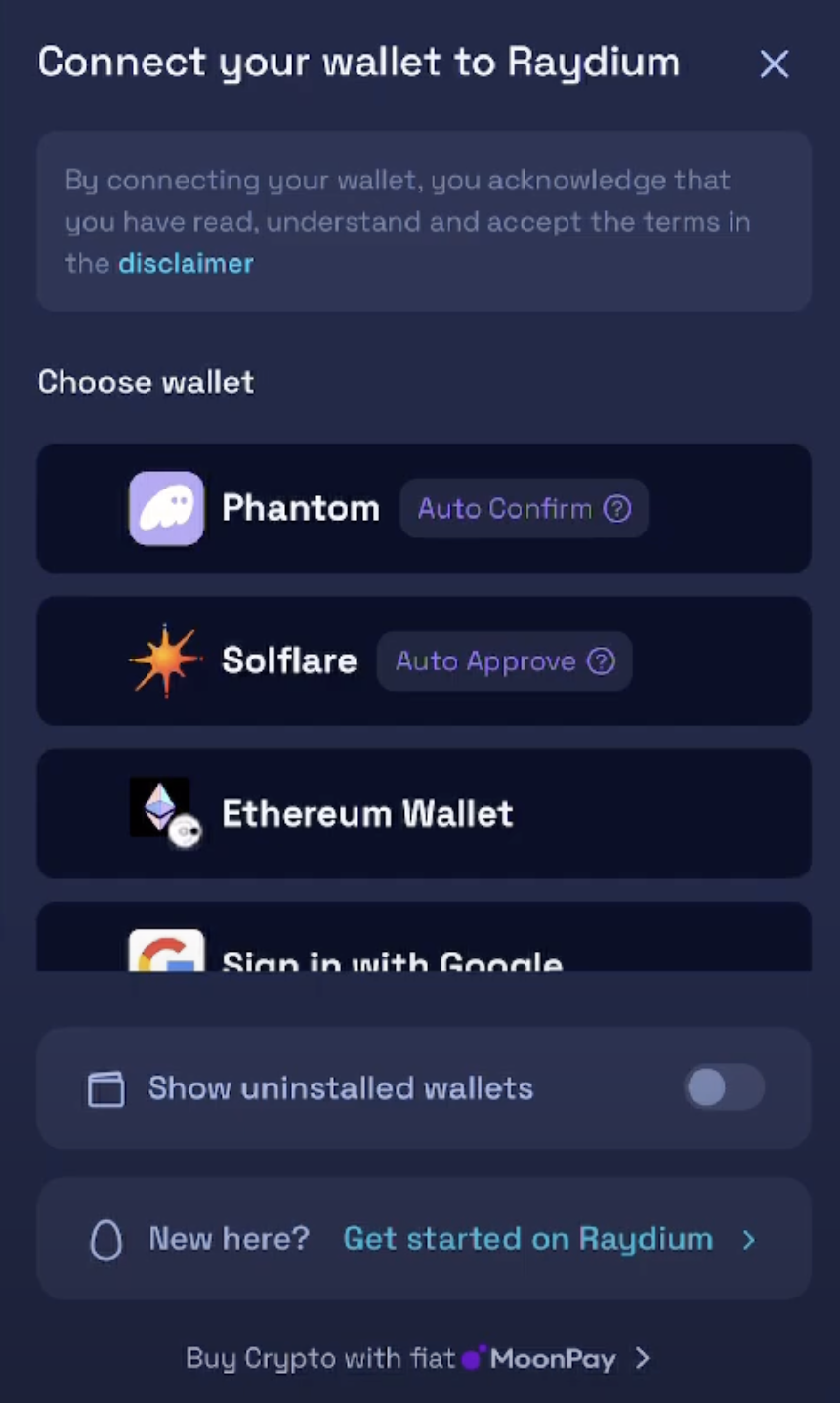Image resolution: width=840 pixels, height=1403 pixels.
Task: Sign in with Google
Action: (424, 937)
